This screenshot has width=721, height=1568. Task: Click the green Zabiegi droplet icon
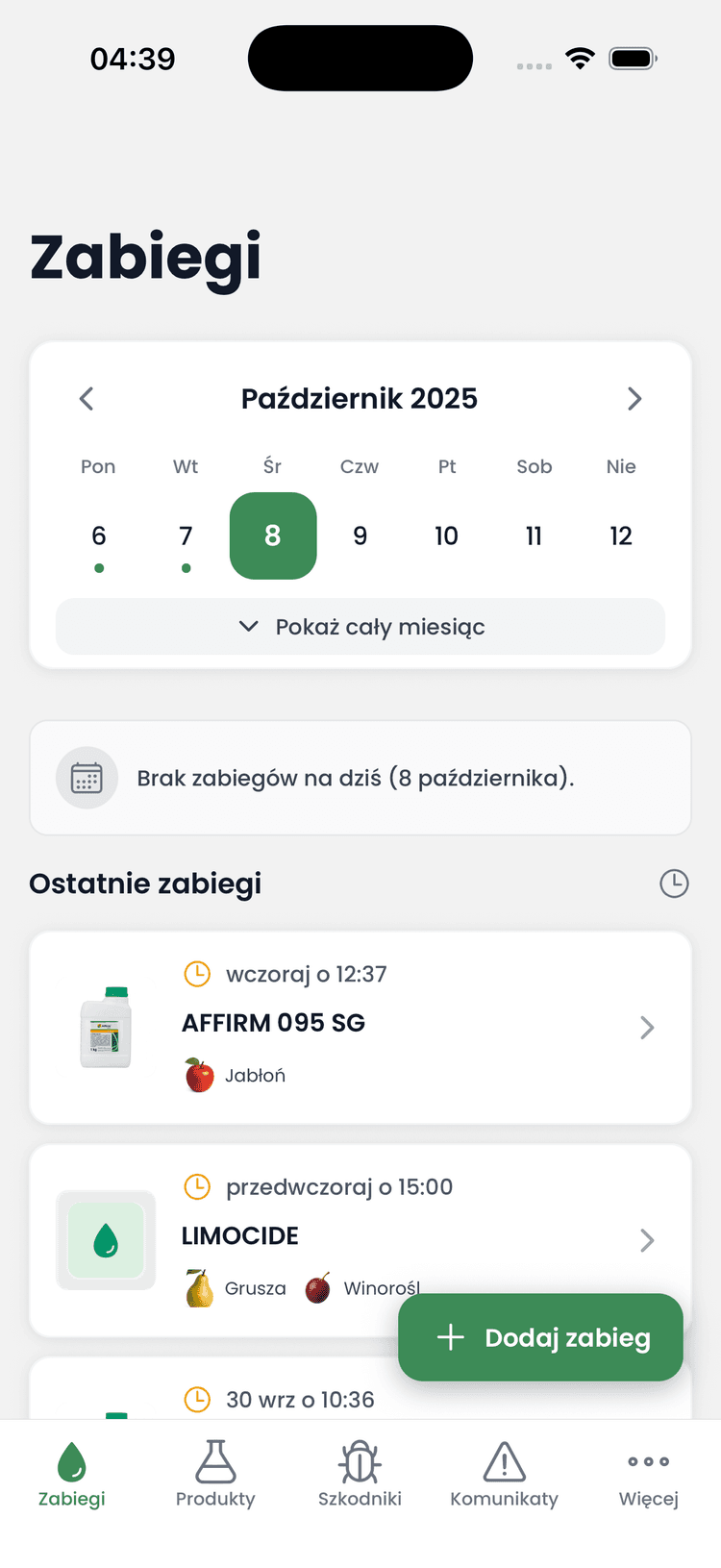[x=71, y=1462]
